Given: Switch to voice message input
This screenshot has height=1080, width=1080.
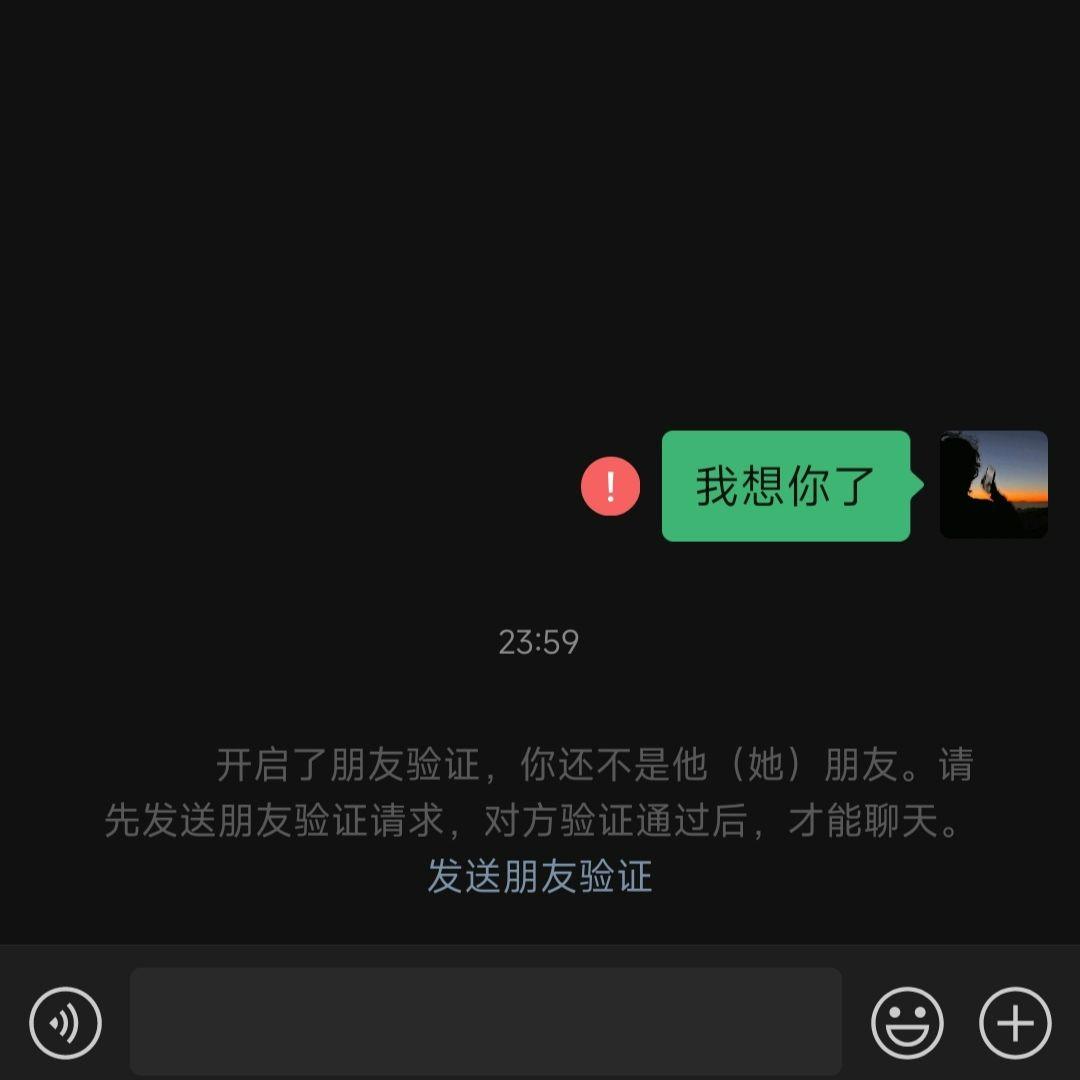Looking at the screenshot, I should [x=65, y=1022].
